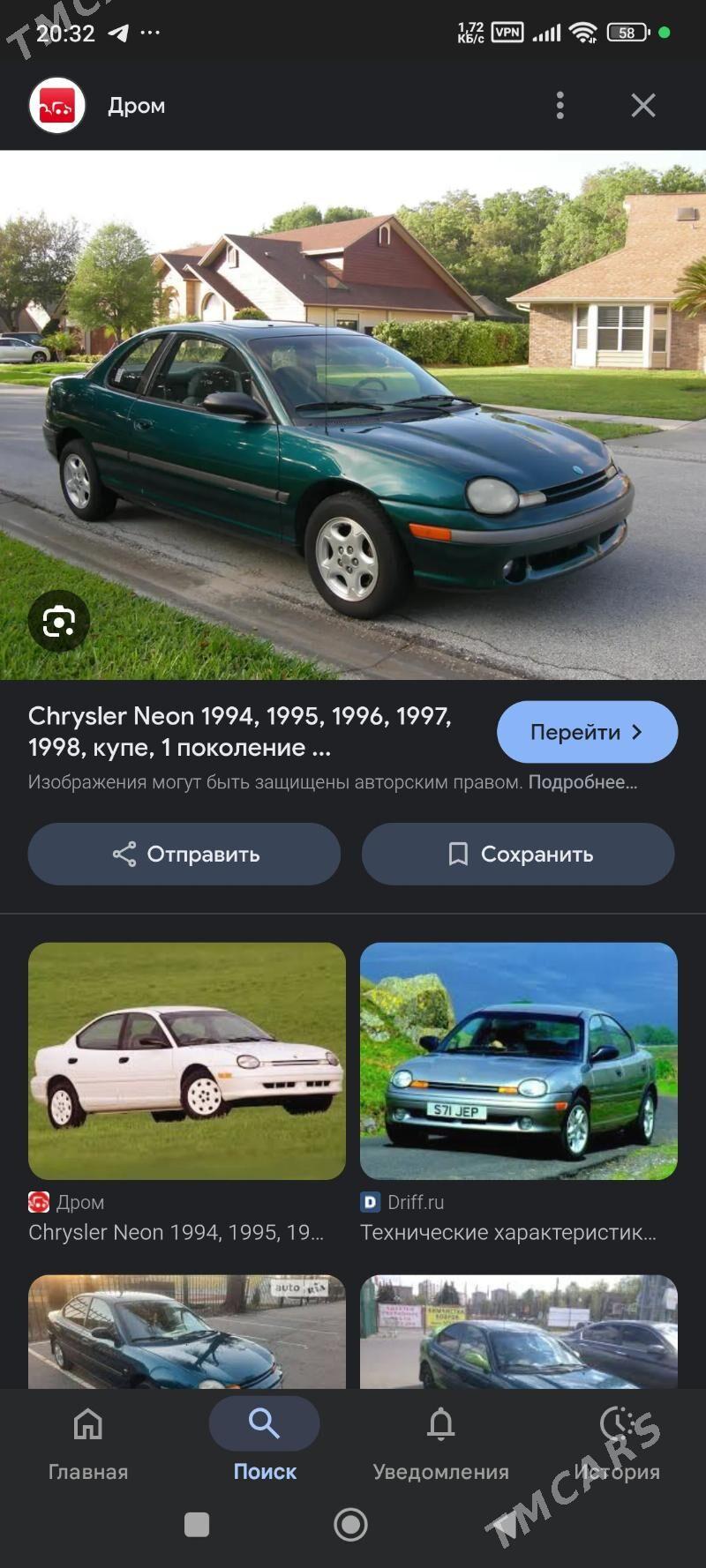The image size is (706, 1568).
Task: Open the parking lot Neon thumbnail with banners
Action: tap(519, 1332)
